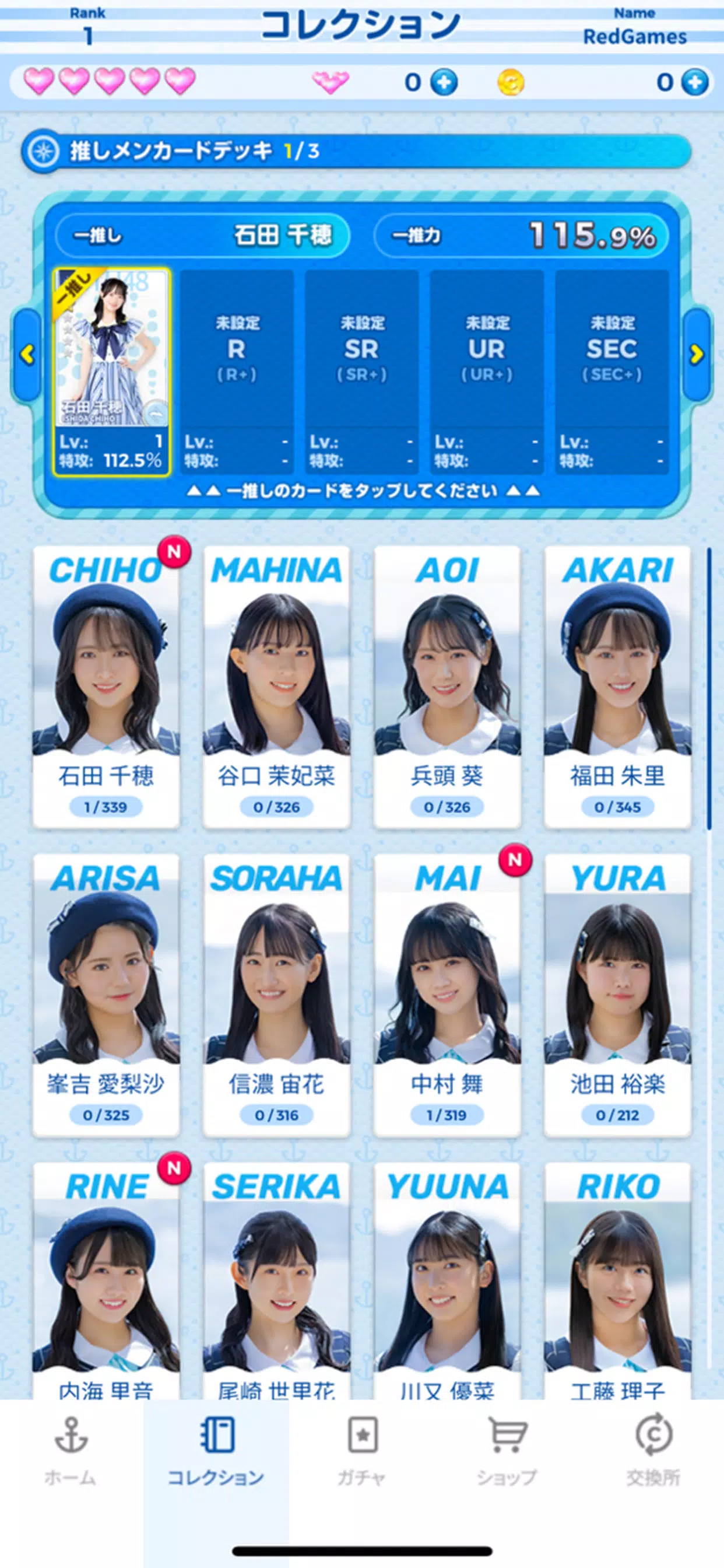Open CHIHO 石田 千穂 collection
This screenshot has width=724, height=1568.
(107, 687)
